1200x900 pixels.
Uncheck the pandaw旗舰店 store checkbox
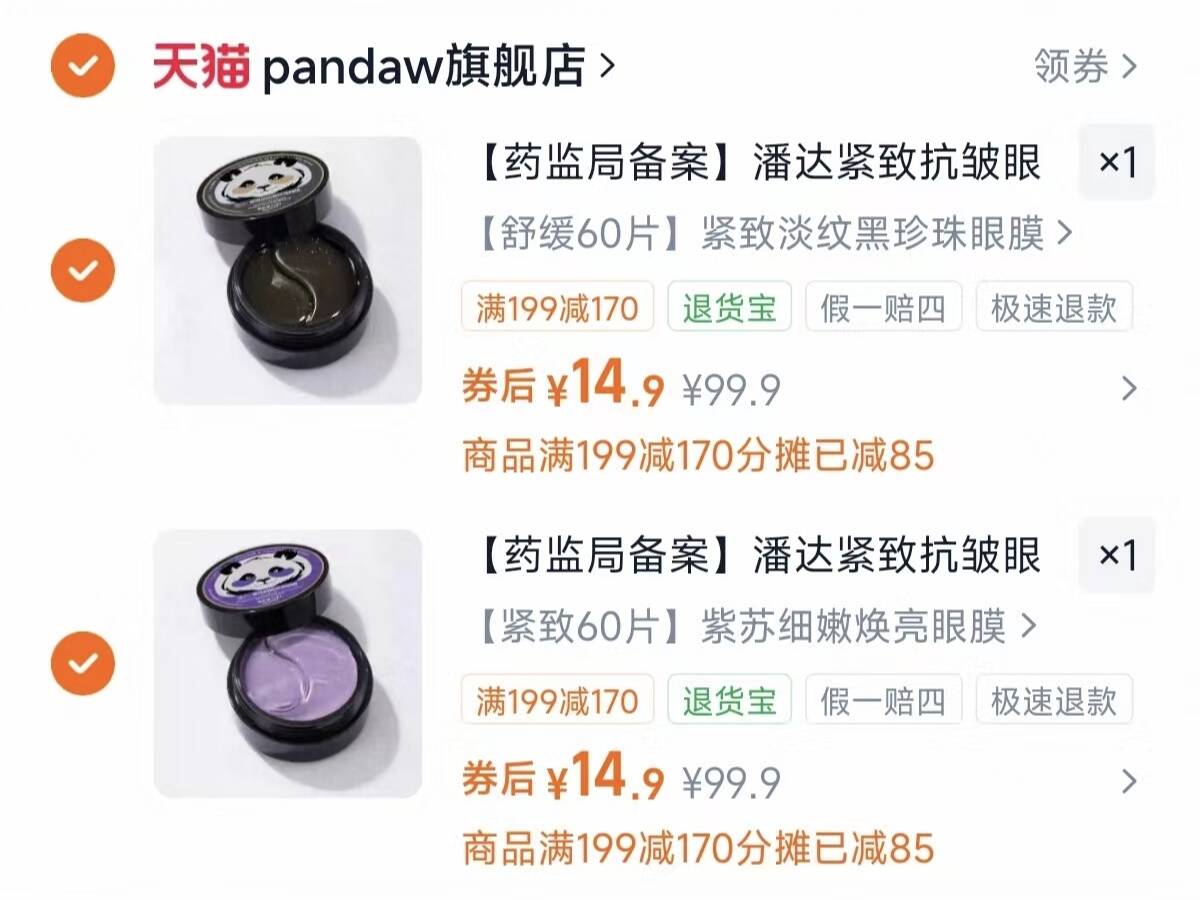point(83,66)
